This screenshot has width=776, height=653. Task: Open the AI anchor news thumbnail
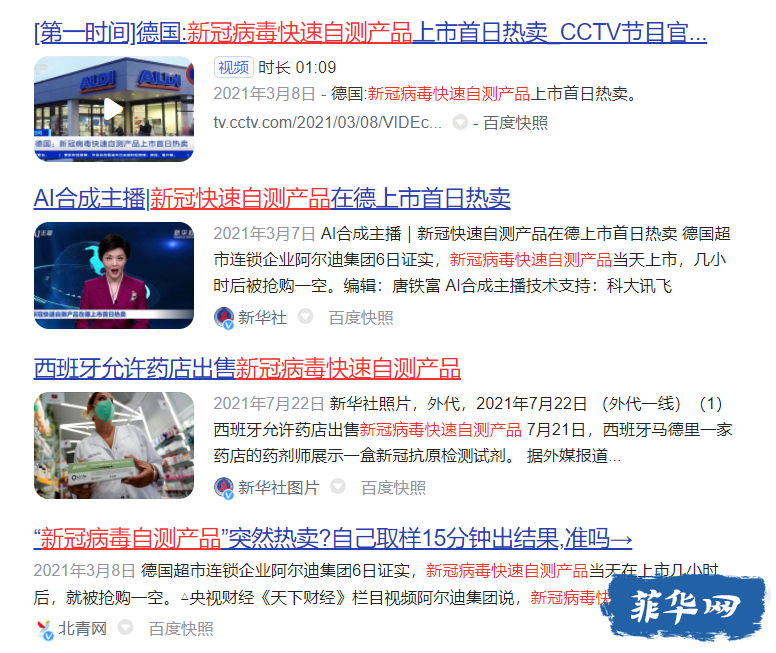click(x=113, y=275)
